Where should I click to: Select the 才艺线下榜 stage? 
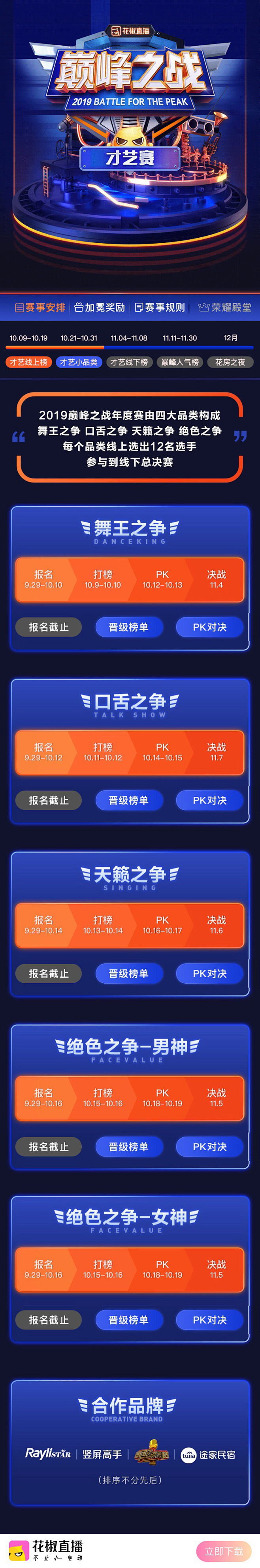pyautogui.click(x=128, y=362)
